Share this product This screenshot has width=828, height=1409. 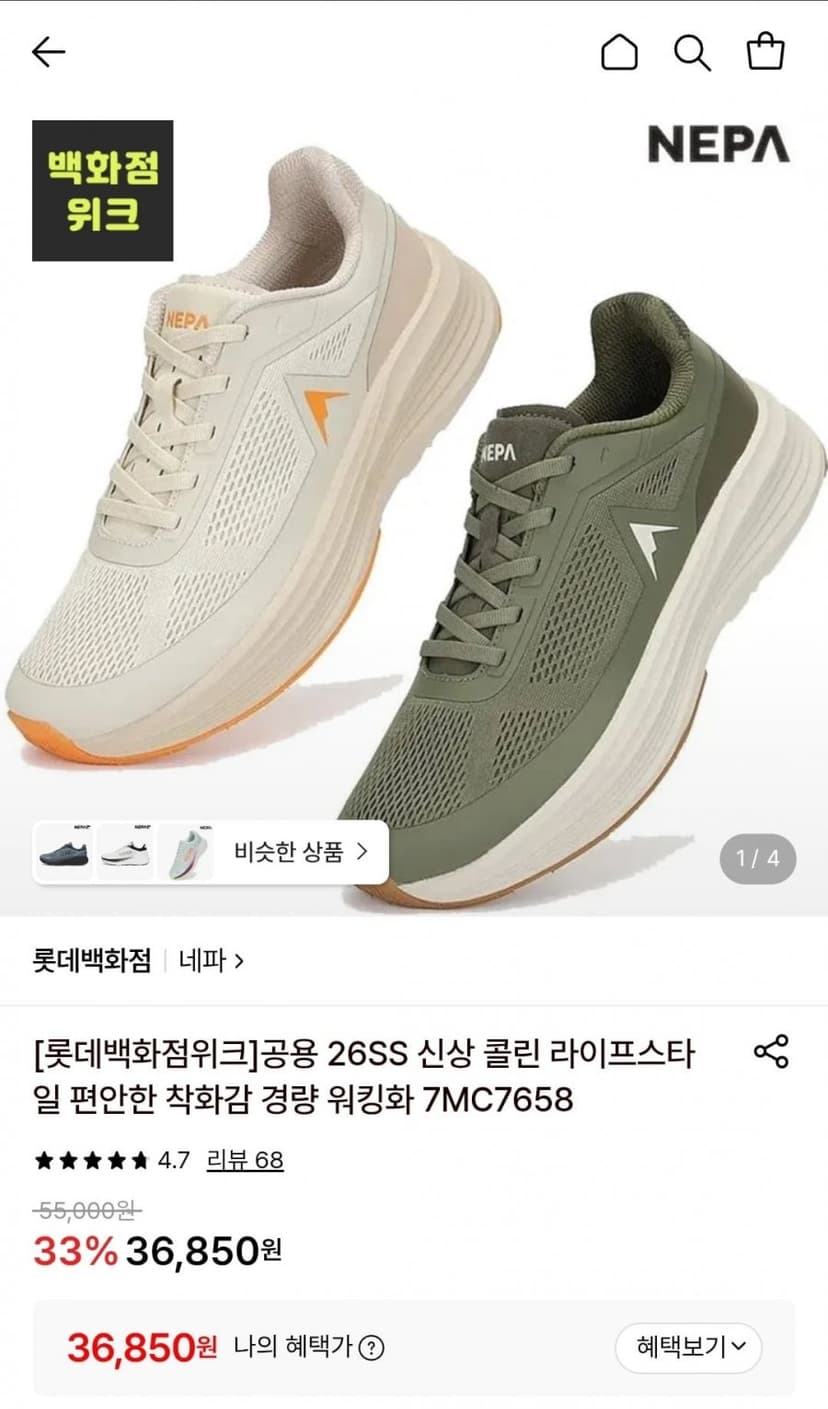coord(771,1052)
